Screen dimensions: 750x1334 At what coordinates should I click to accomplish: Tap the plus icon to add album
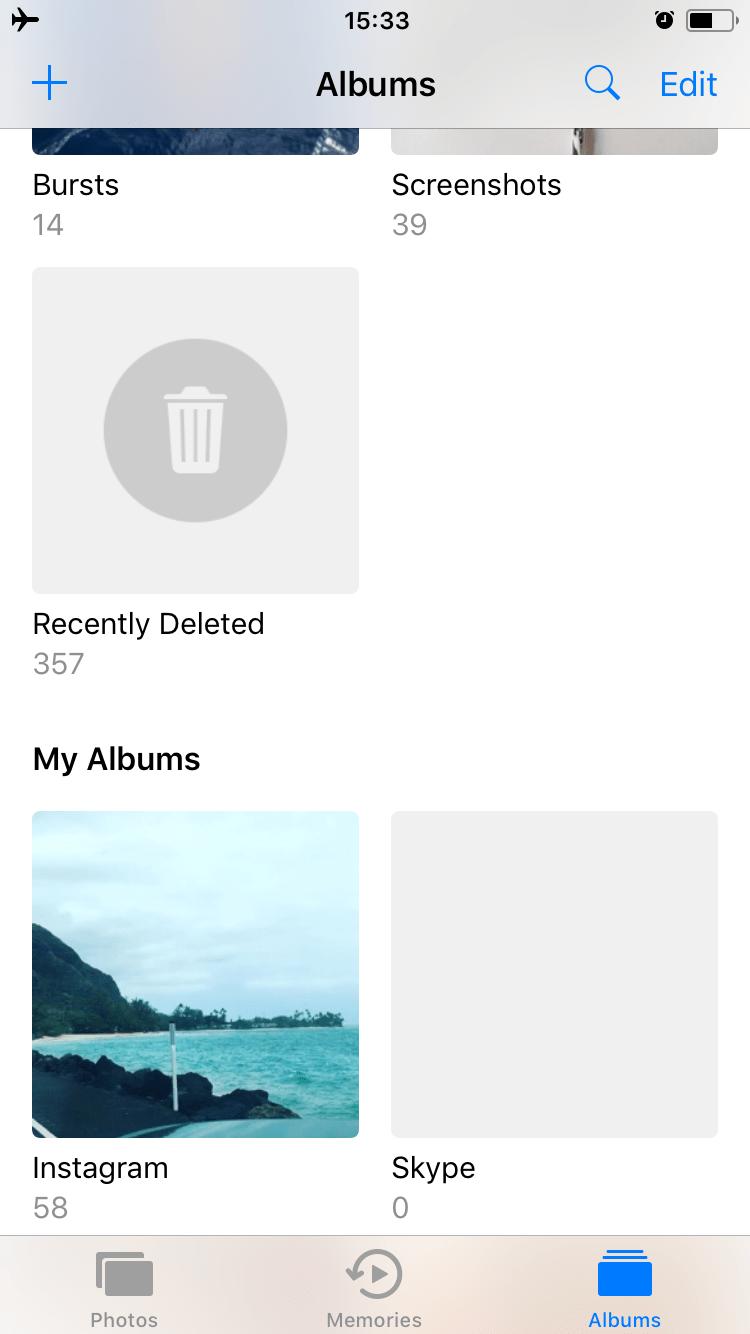[x=49, y=84]
